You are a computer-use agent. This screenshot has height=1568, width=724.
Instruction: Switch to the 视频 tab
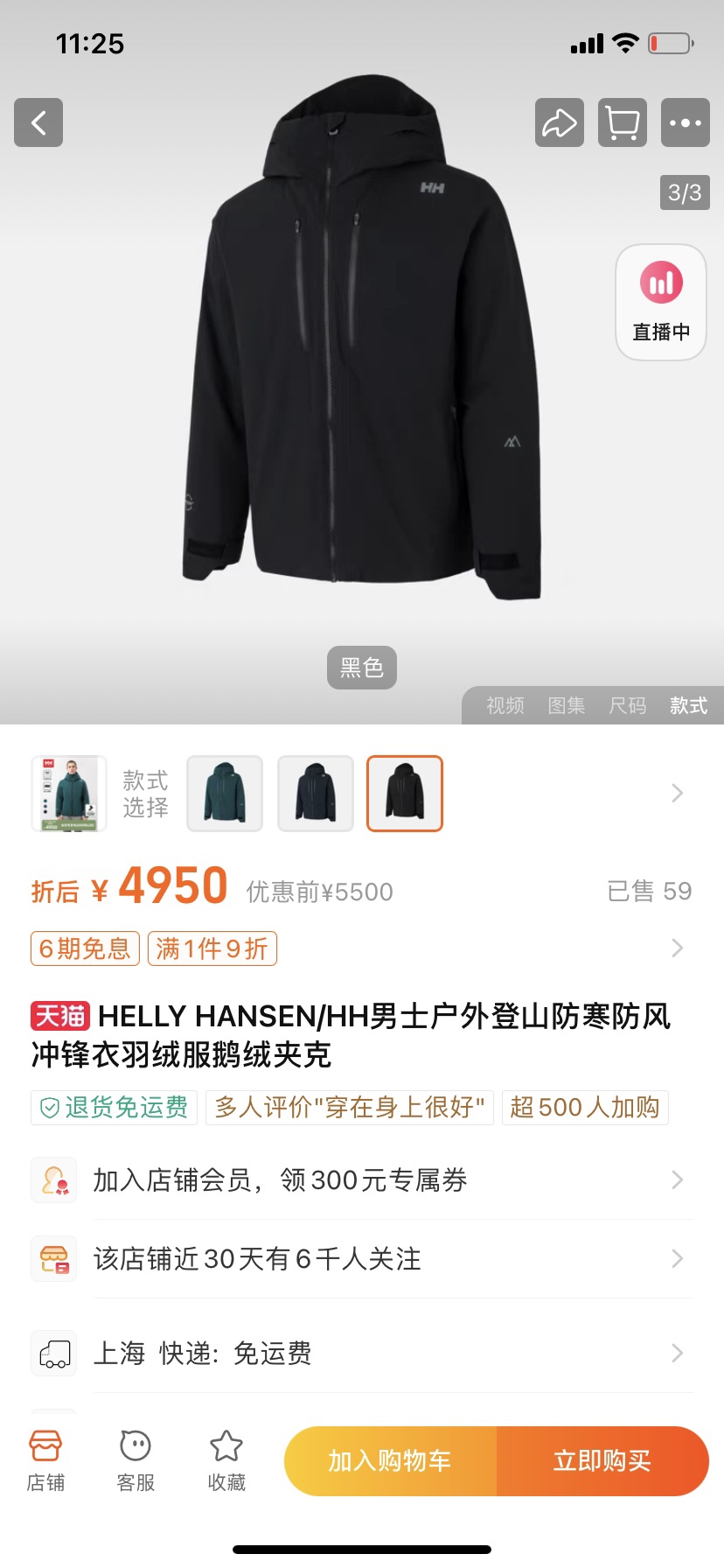coord(505,705)
